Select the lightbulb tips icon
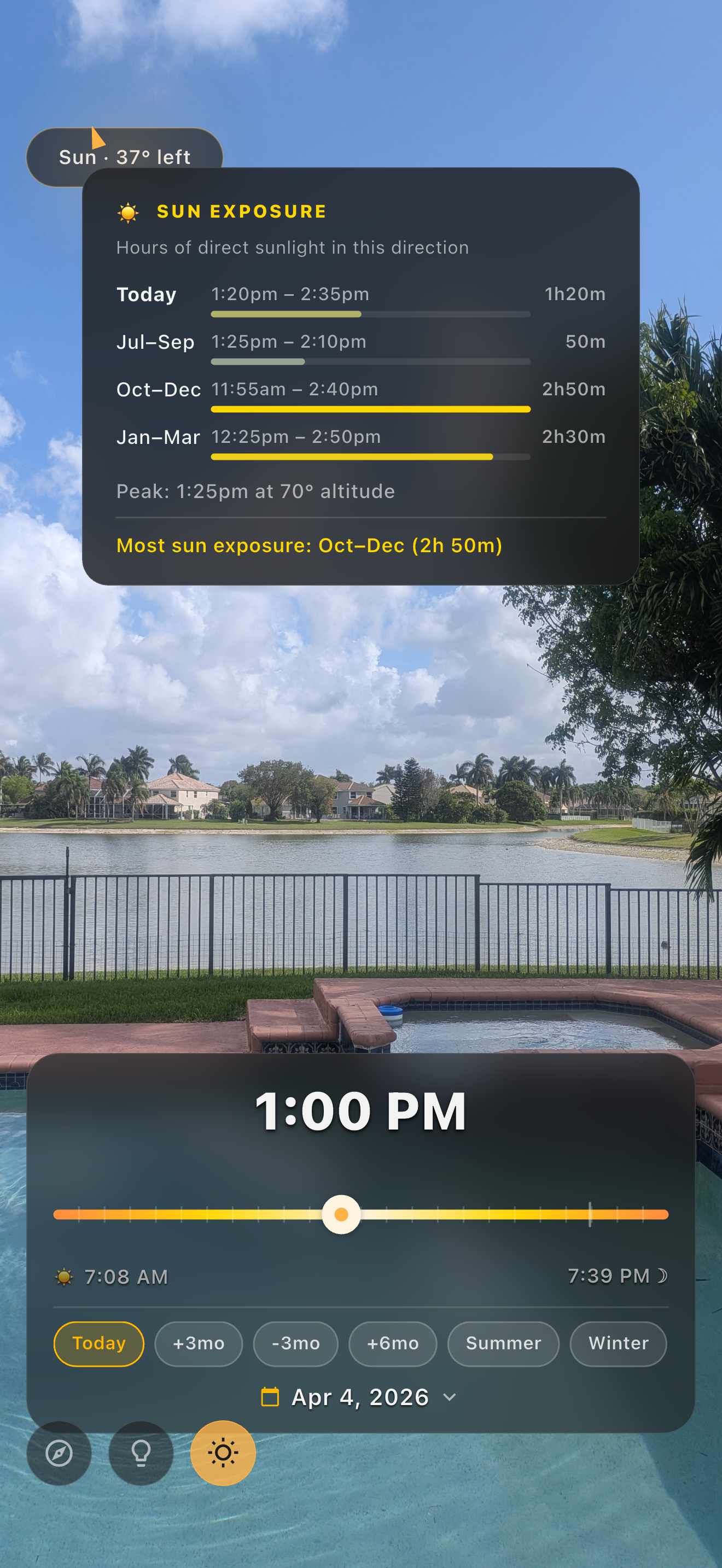 tap(141, 1454)
